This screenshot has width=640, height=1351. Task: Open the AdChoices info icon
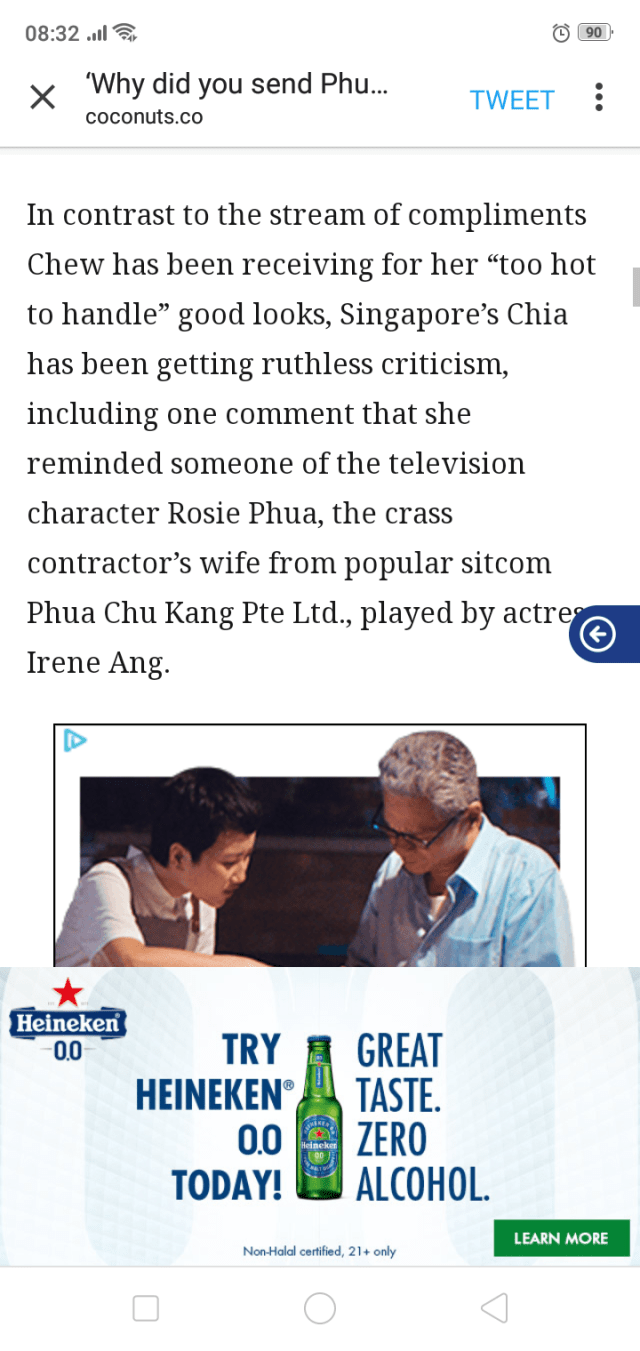75,741
